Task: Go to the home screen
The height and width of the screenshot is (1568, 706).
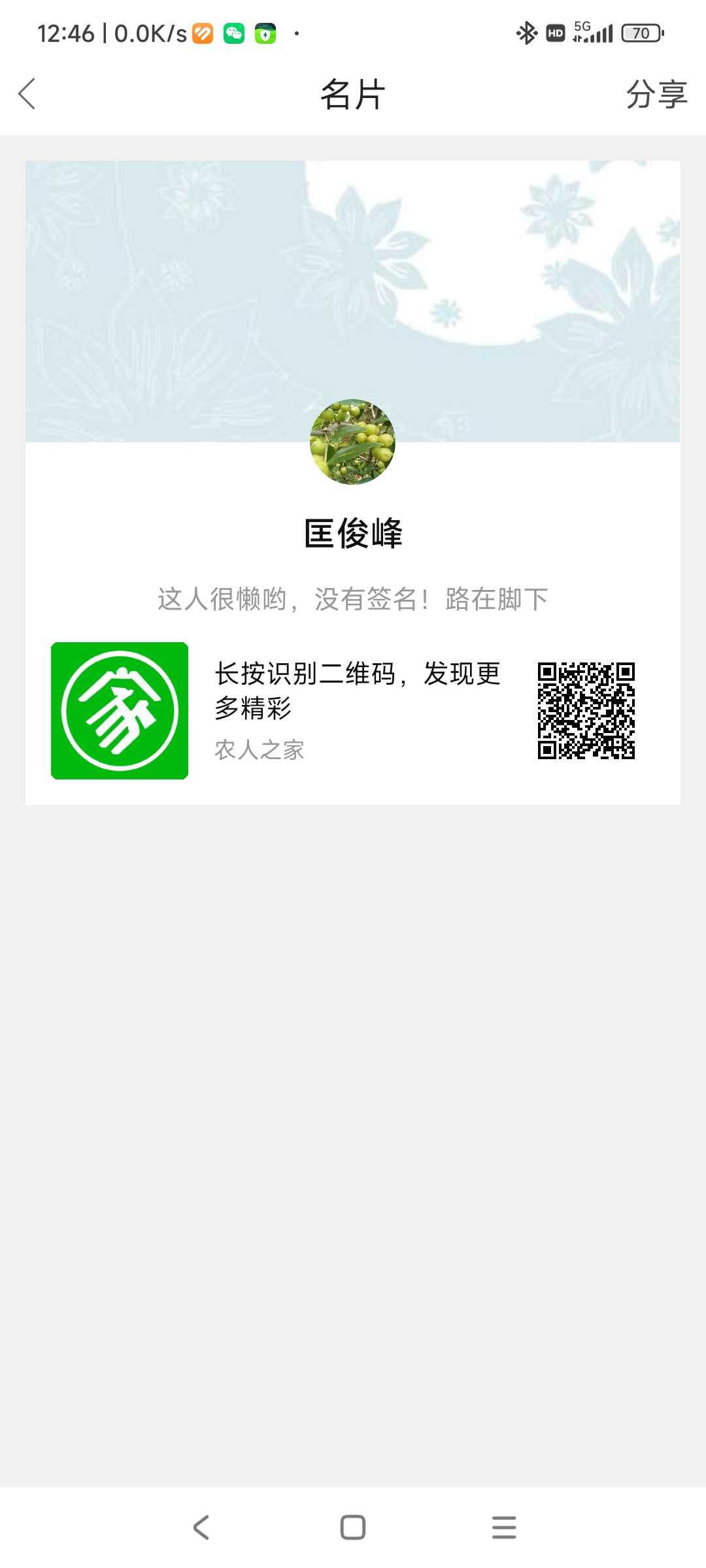Action: click(x=353, y=1527)
